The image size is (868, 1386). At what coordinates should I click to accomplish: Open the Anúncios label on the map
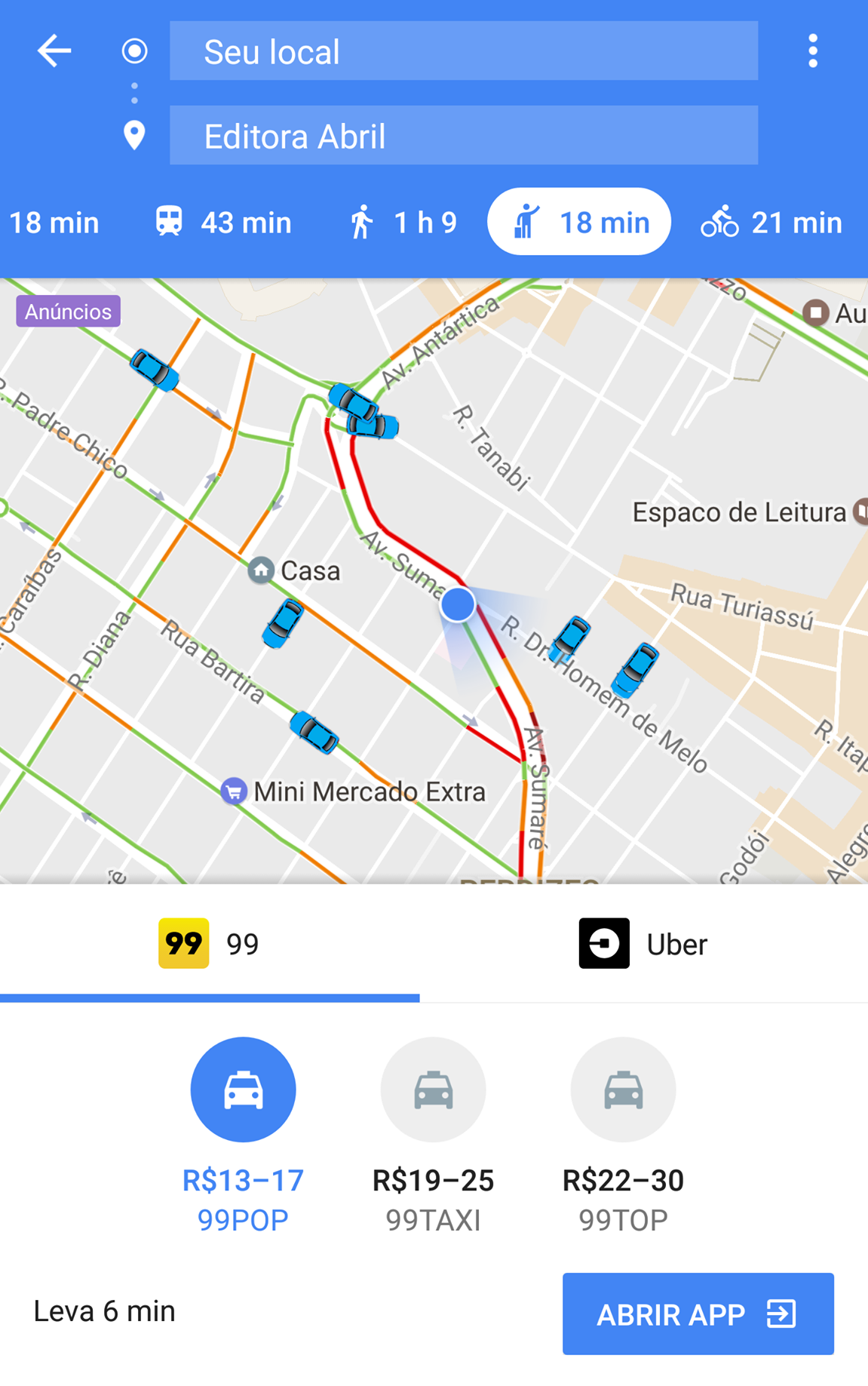(x=67, y=311)
